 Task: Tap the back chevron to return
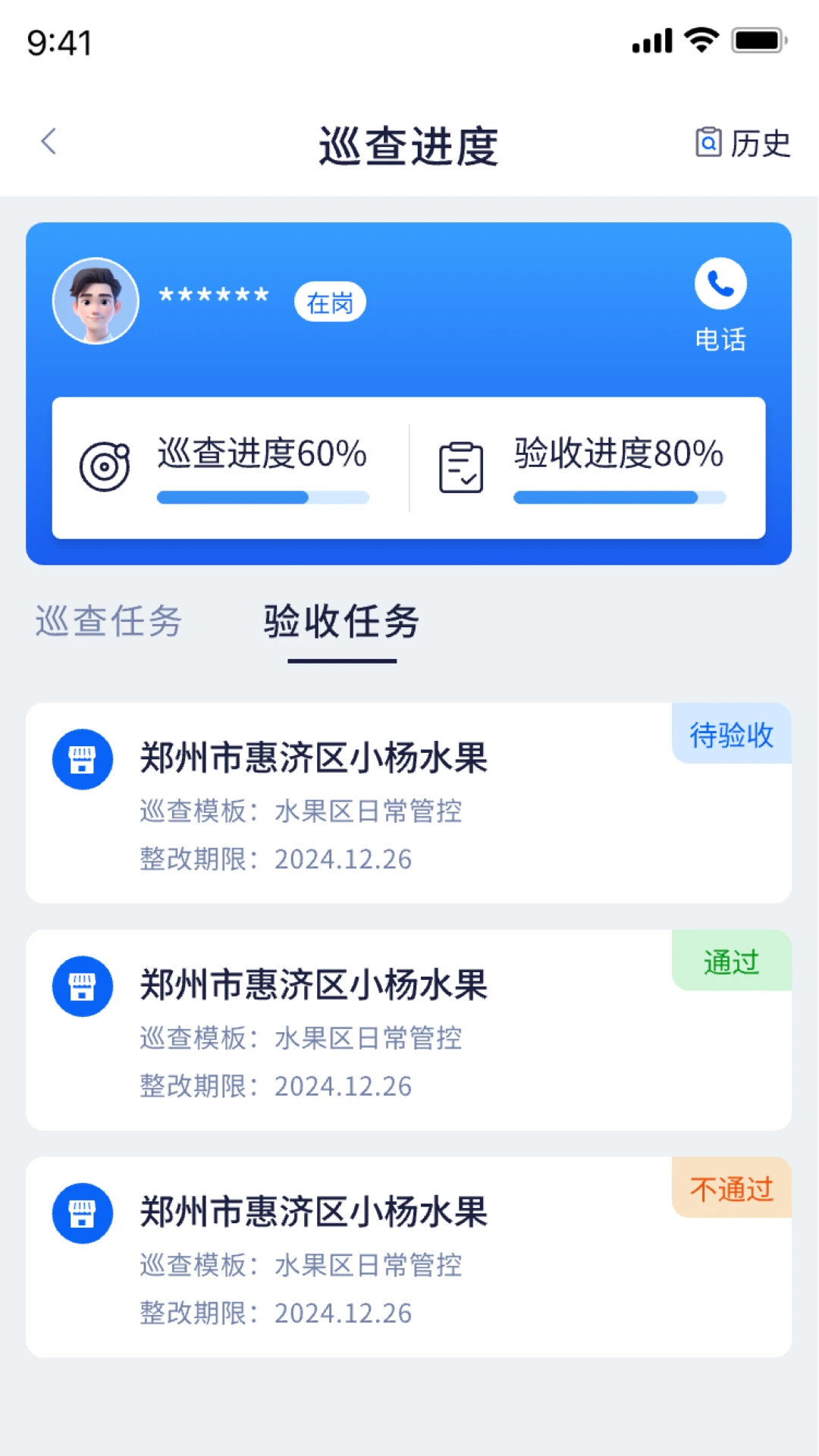[49, 141]
